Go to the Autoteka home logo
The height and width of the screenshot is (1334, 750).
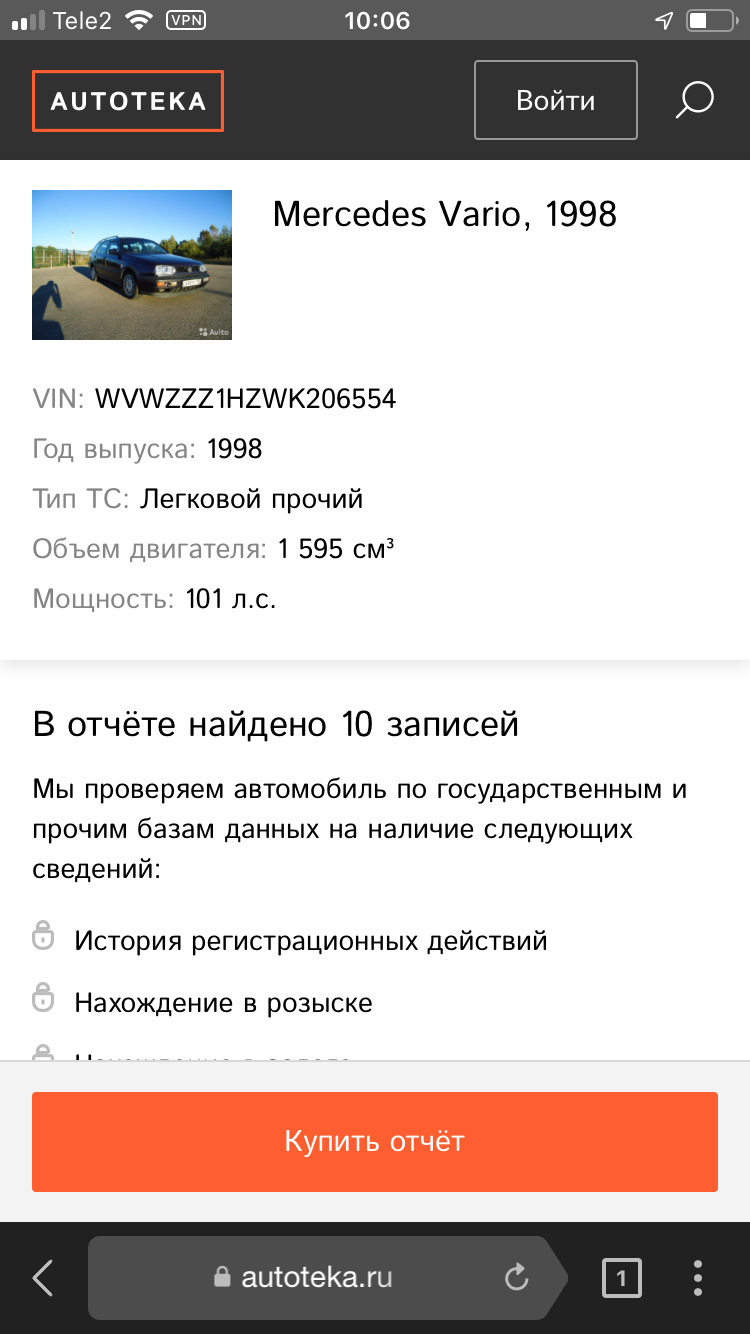(x=128, y=101)
